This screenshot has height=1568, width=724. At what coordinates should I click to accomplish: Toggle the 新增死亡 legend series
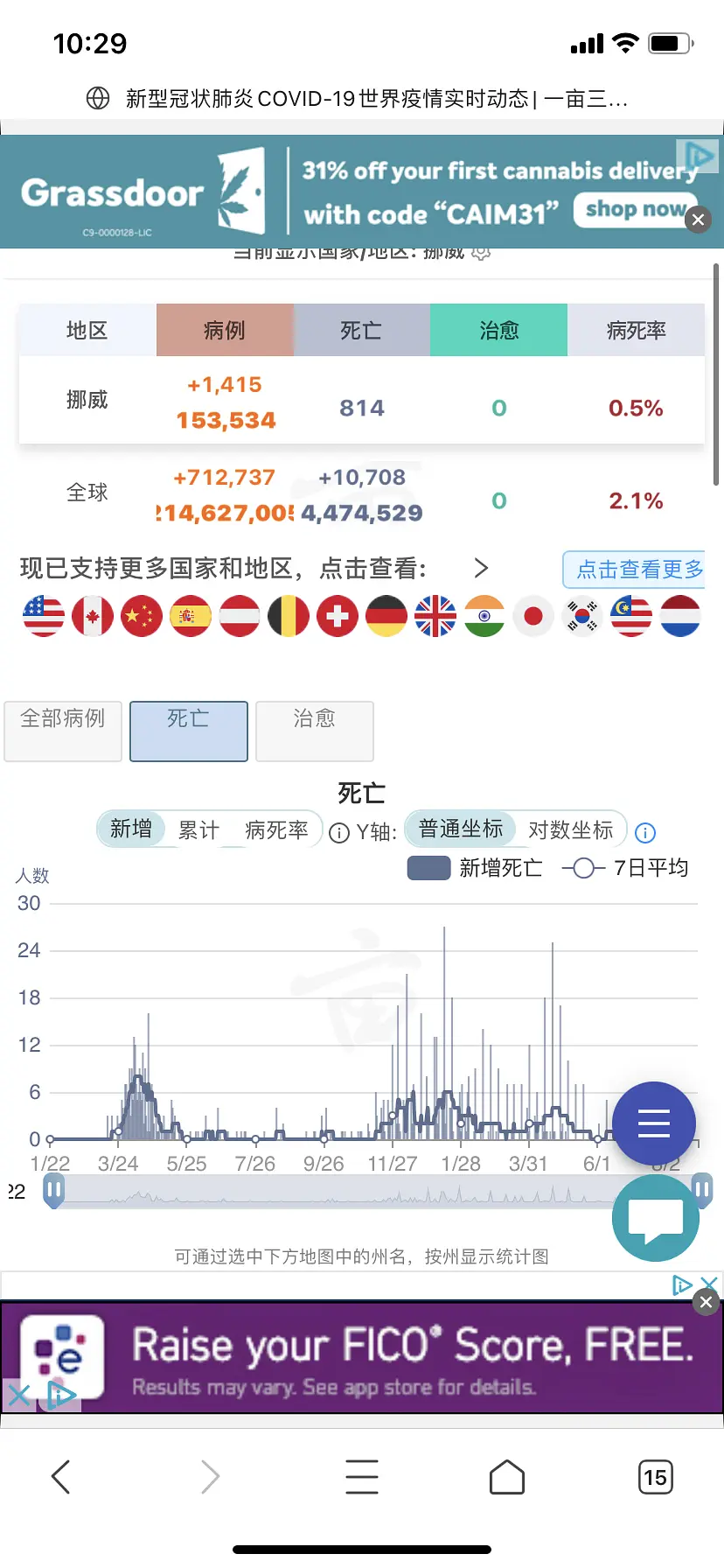pos(475,868)
